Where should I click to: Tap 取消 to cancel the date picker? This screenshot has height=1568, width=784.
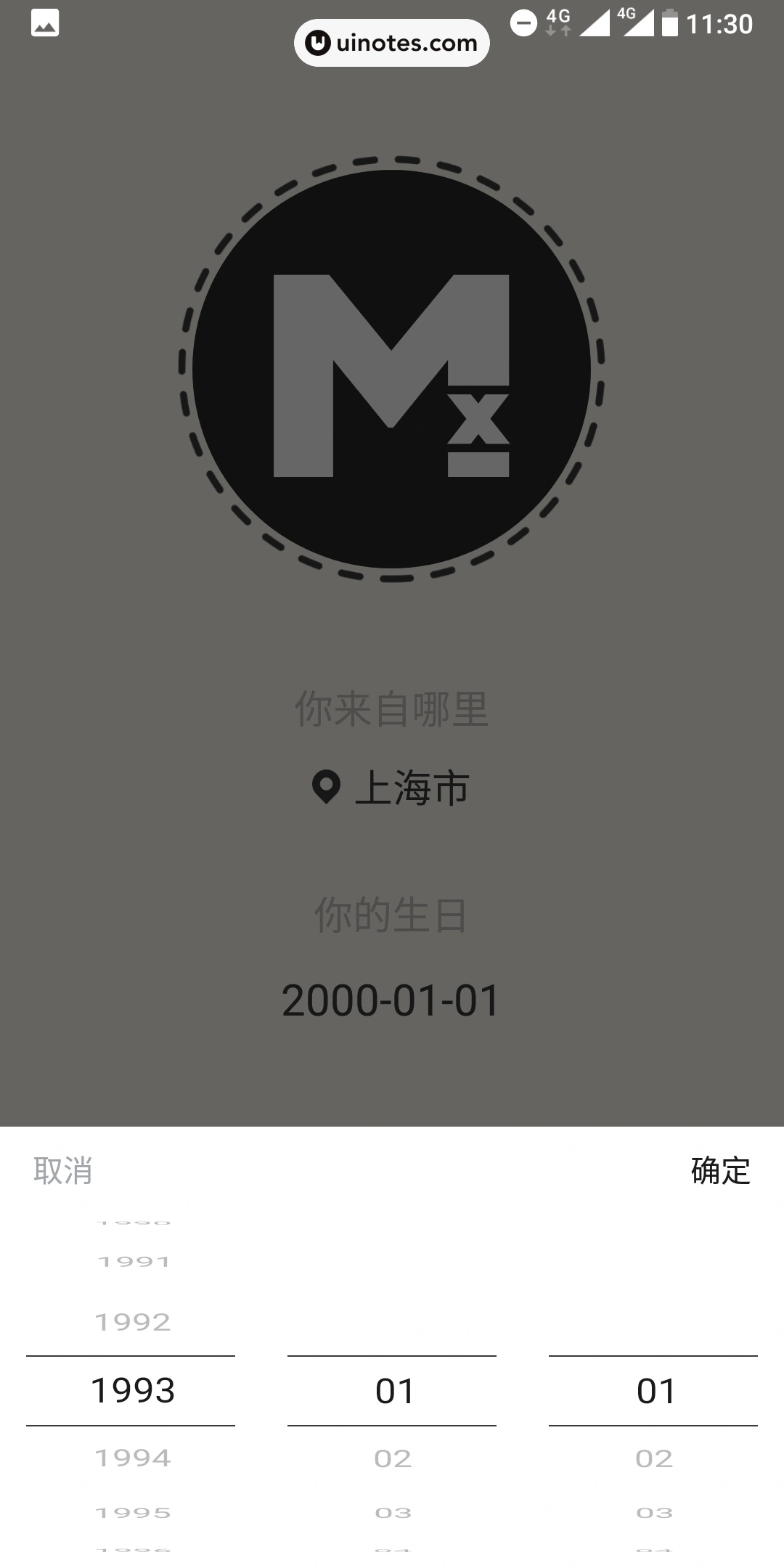click(63, 1171)
